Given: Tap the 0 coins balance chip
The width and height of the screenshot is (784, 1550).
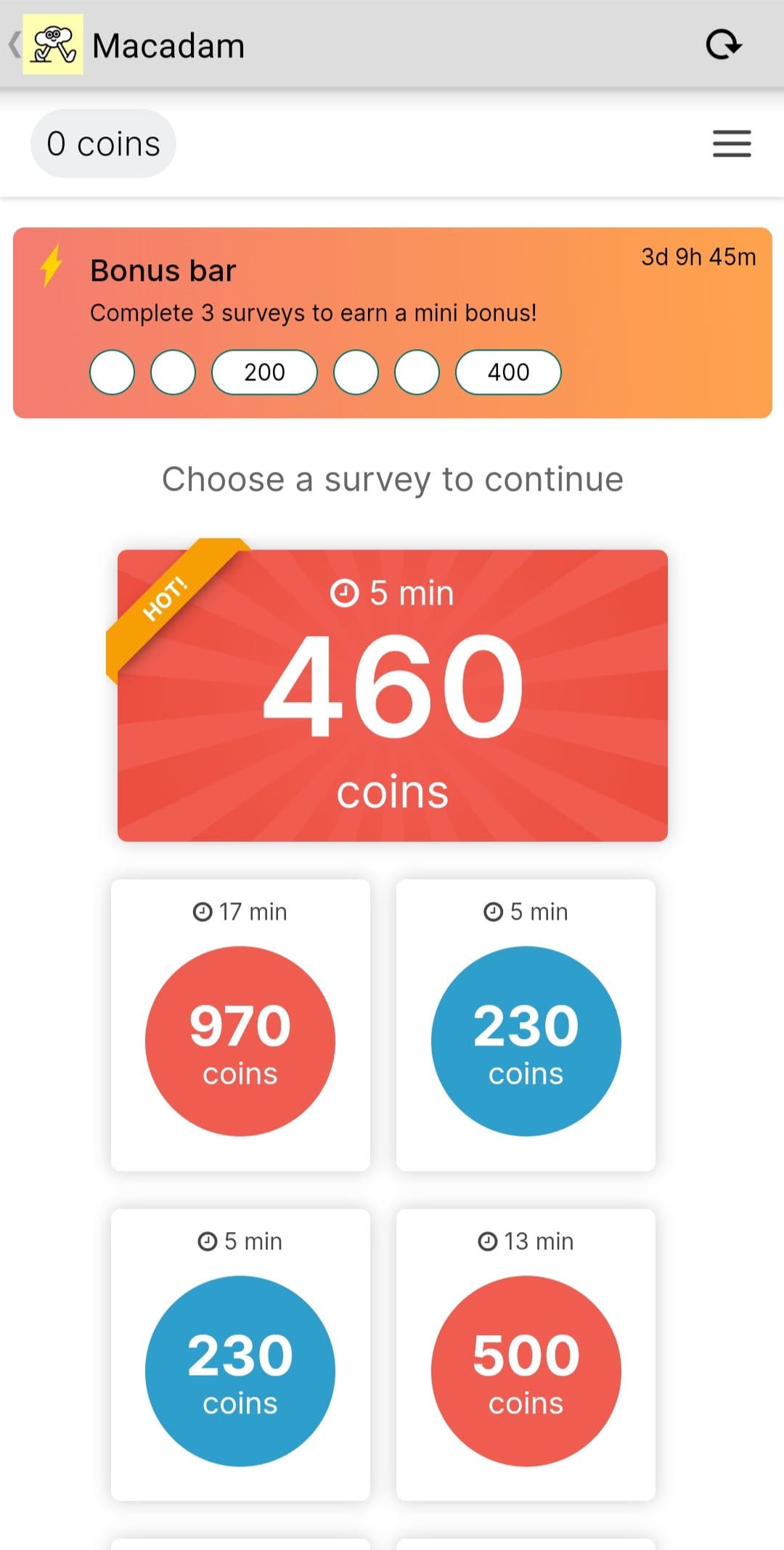Looking at the screenshot, I should point(103,144).
